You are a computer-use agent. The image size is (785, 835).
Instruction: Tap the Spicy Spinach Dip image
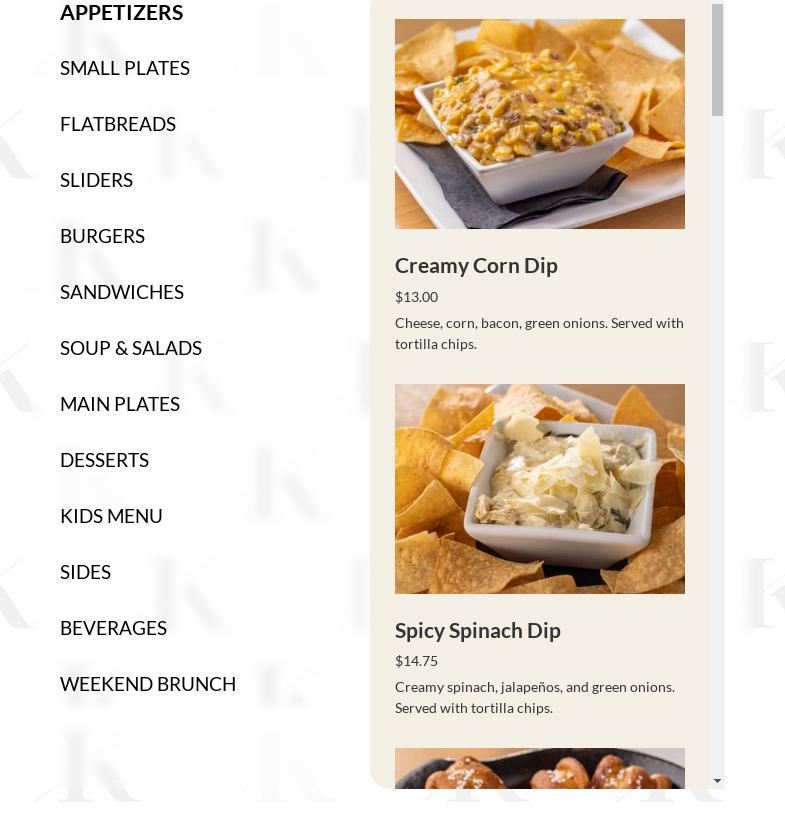pos(540,489)
